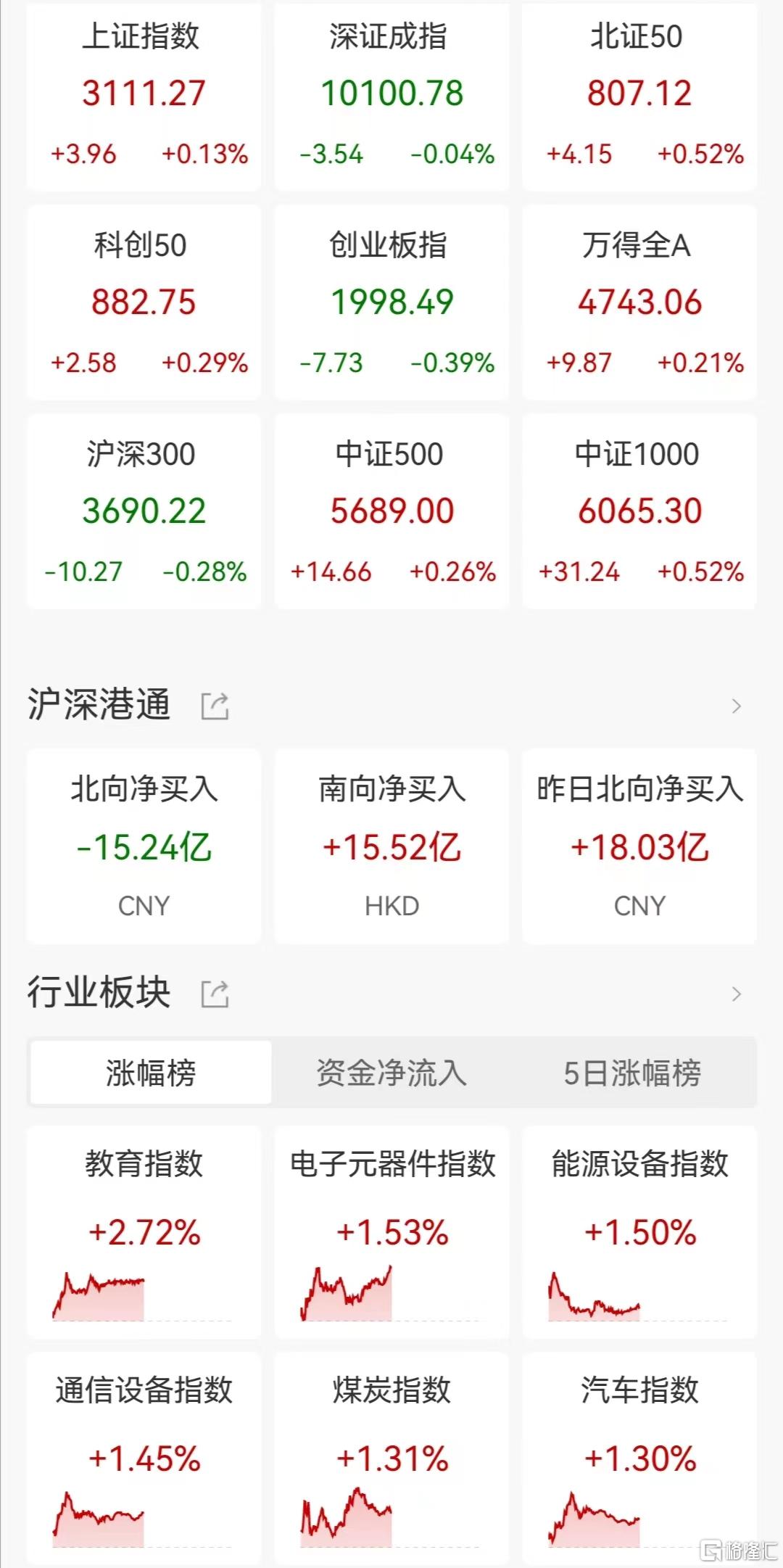Screen dimensions: 783x1568
Task: Expand 沪深港通 with the chevron arrow
Action: [737, 706]
